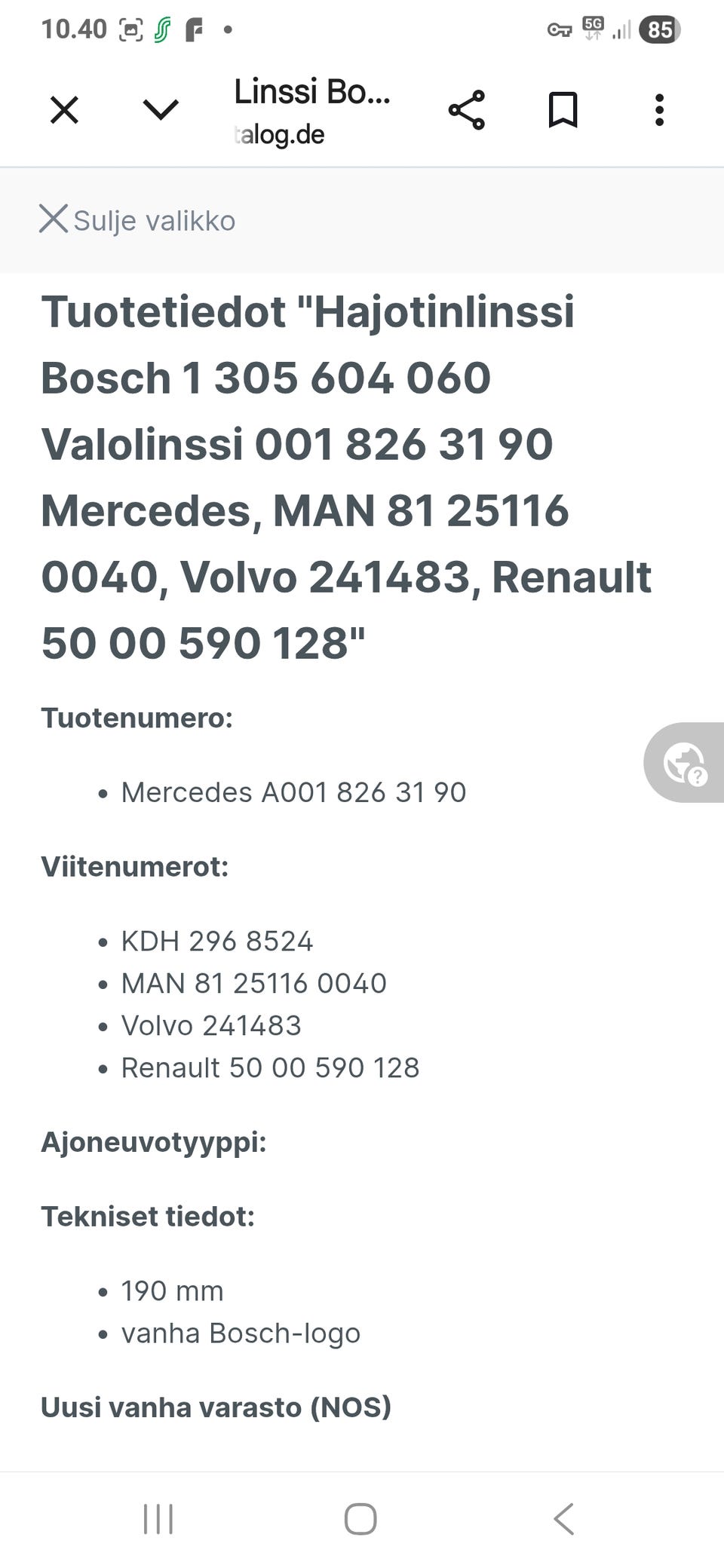
Task: Go to the home screen
Action: coord(360,1518)
